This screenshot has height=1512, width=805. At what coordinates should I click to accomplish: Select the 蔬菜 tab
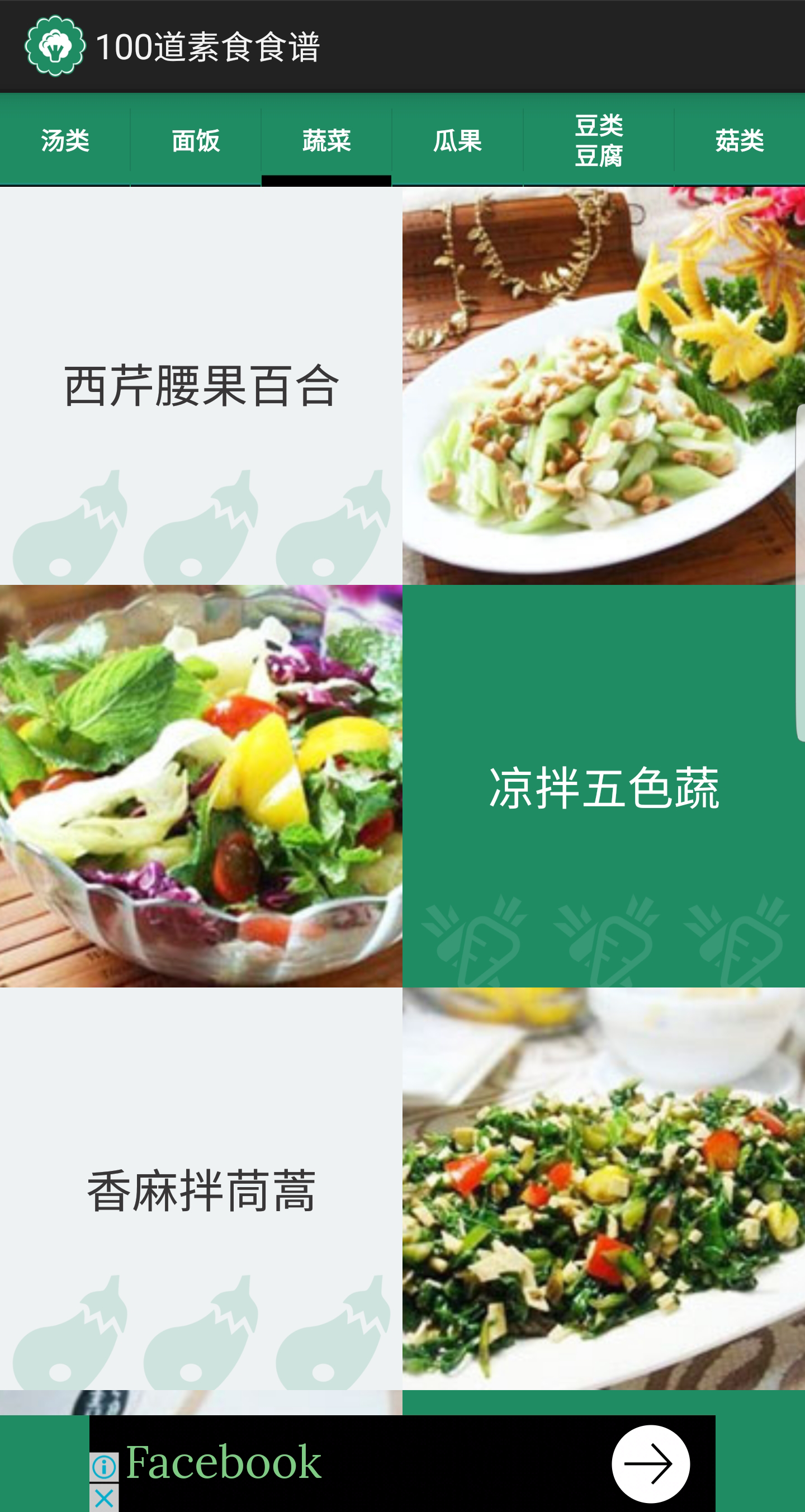(x=326, y=141)
